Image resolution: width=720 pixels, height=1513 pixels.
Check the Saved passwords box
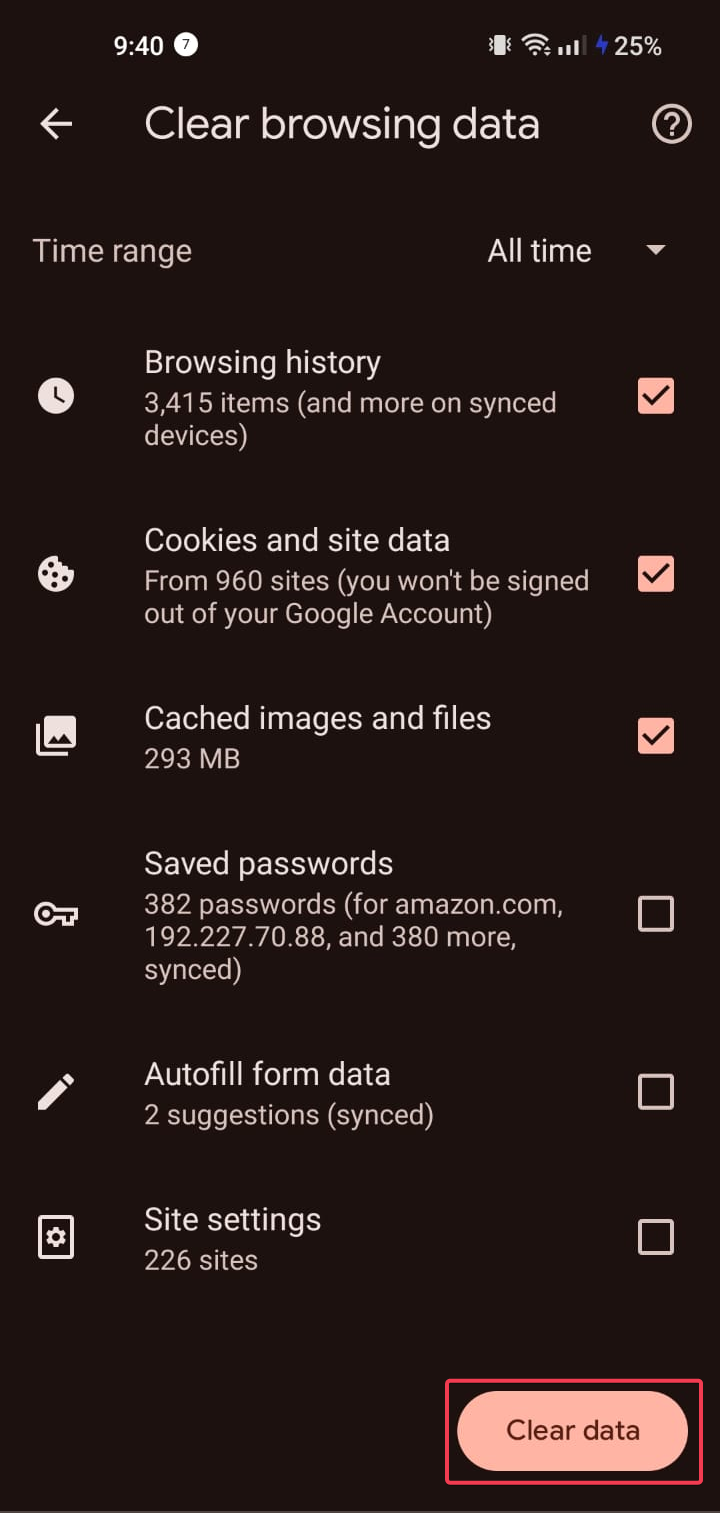(x=656, y=914)
